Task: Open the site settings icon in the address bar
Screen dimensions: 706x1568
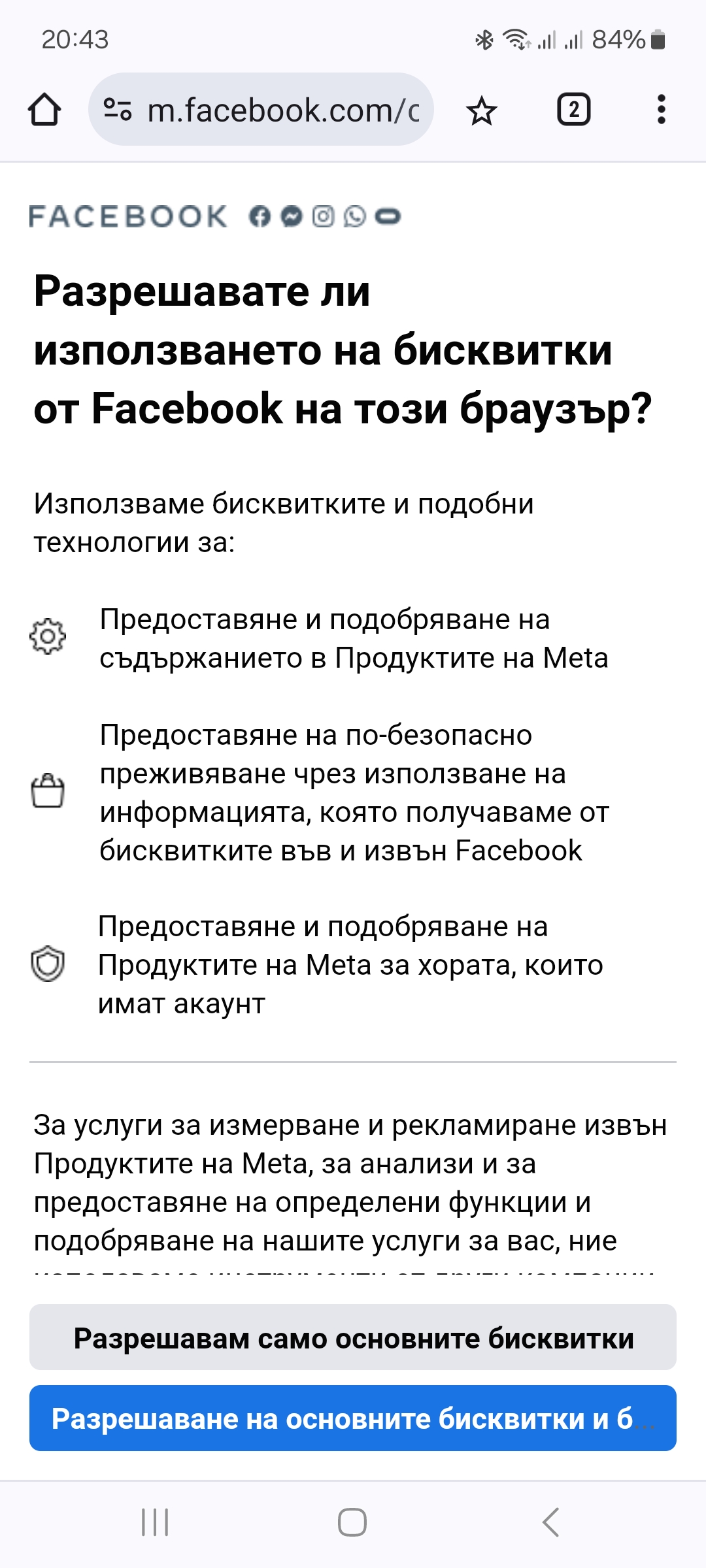Action: pyautogui.click(x=118, y=110)
